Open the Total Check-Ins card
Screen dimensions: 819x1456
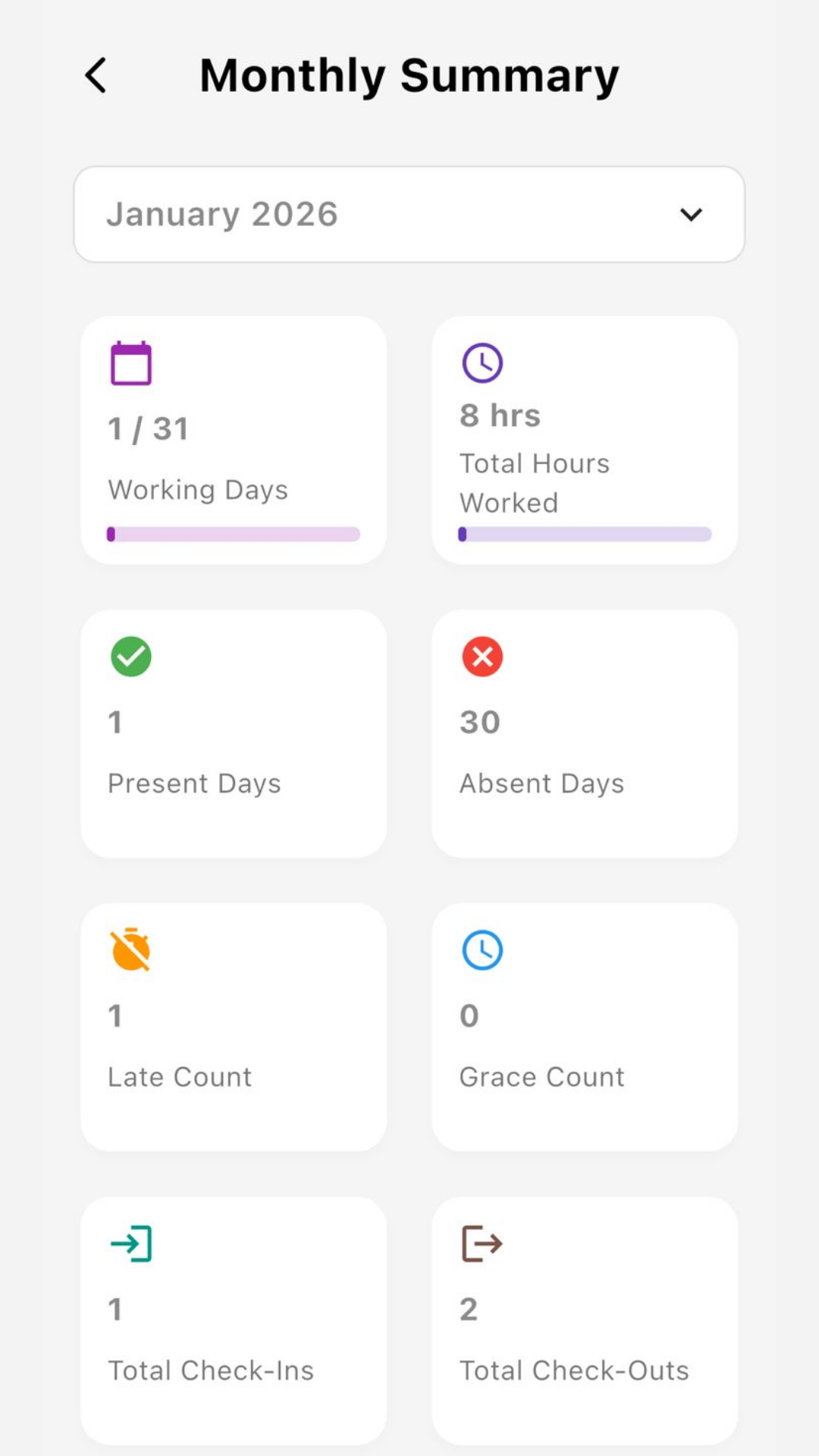click(233, 1319)
